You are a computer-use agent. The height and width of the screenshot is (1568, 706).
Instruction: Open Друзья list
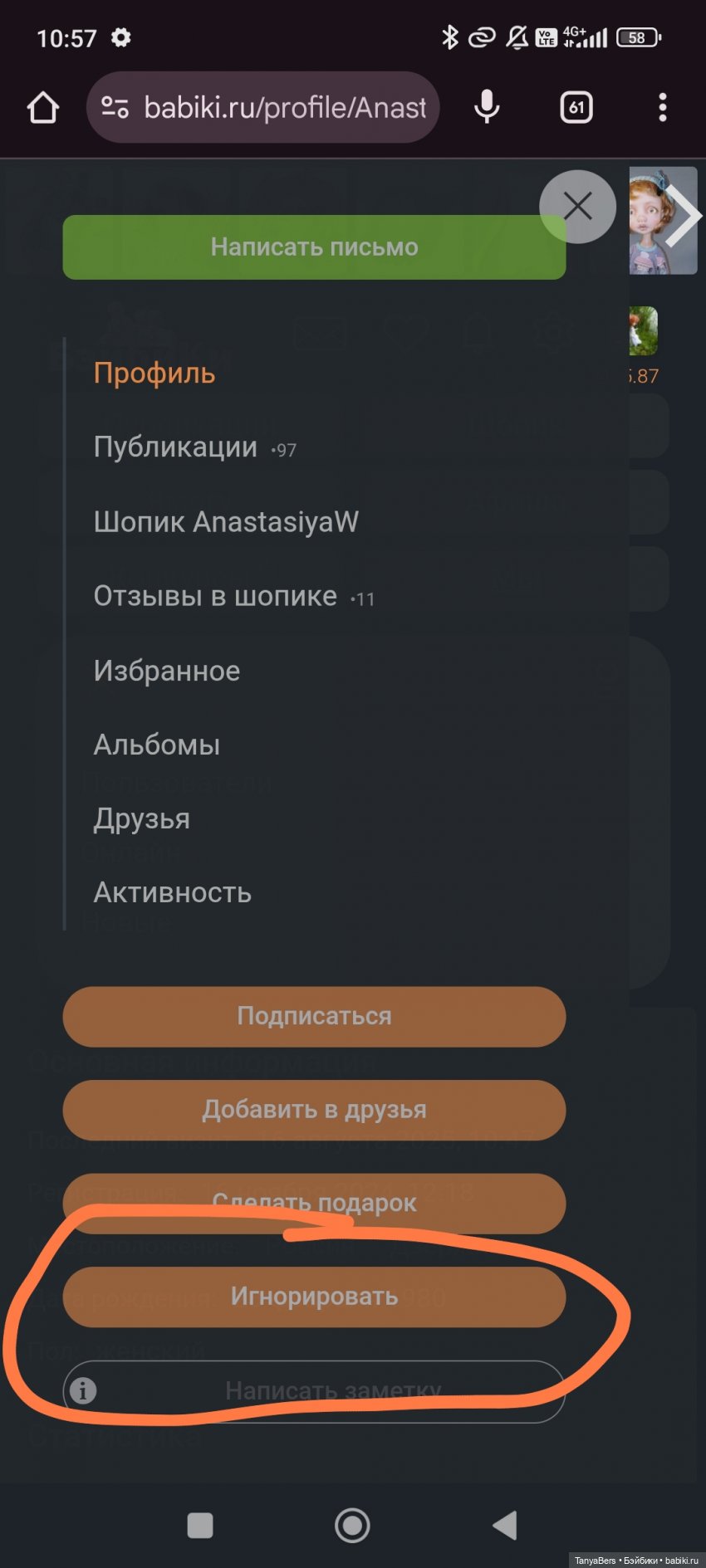click(142, 818)
